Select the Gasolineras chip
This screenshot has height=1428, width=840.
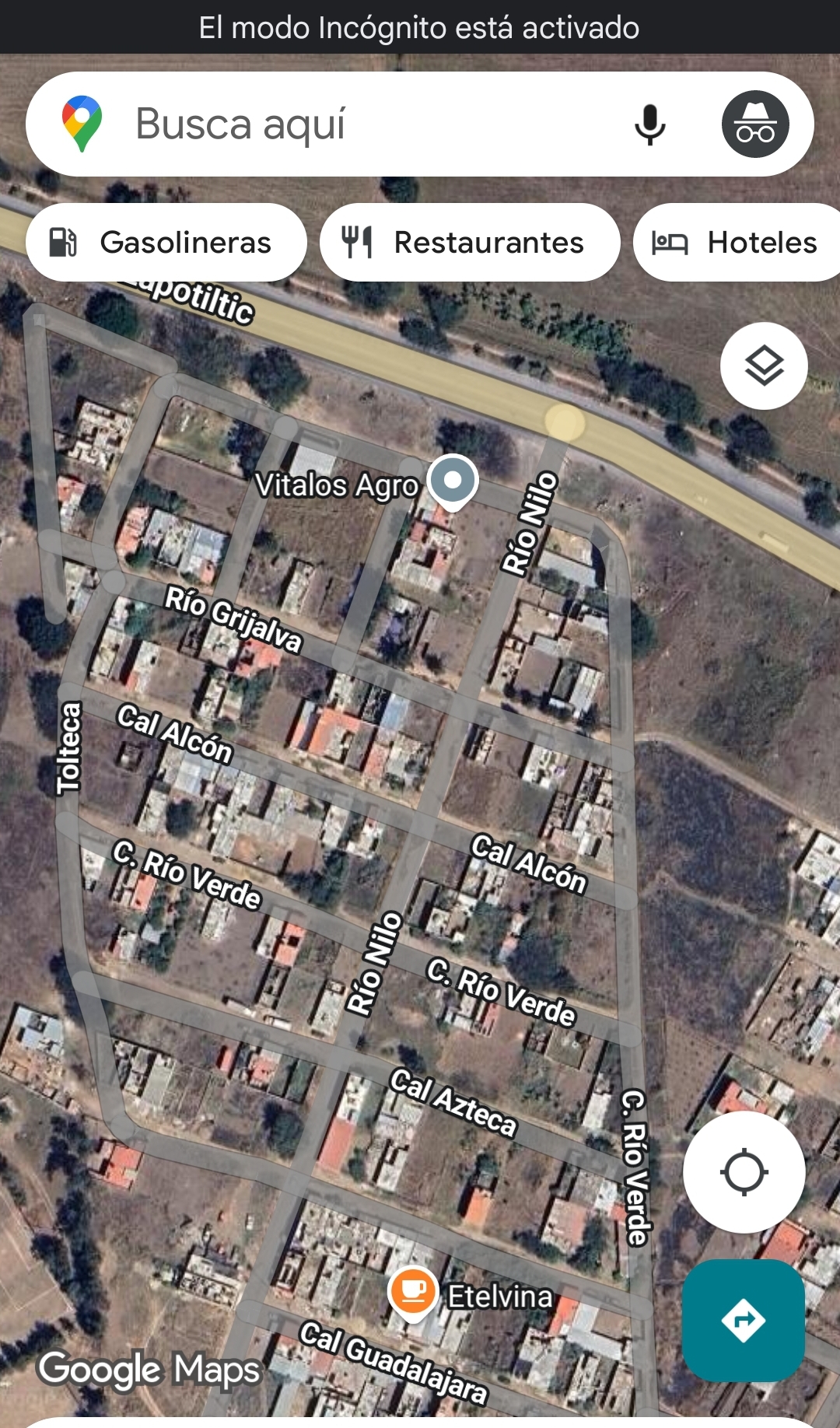(166, 243)
